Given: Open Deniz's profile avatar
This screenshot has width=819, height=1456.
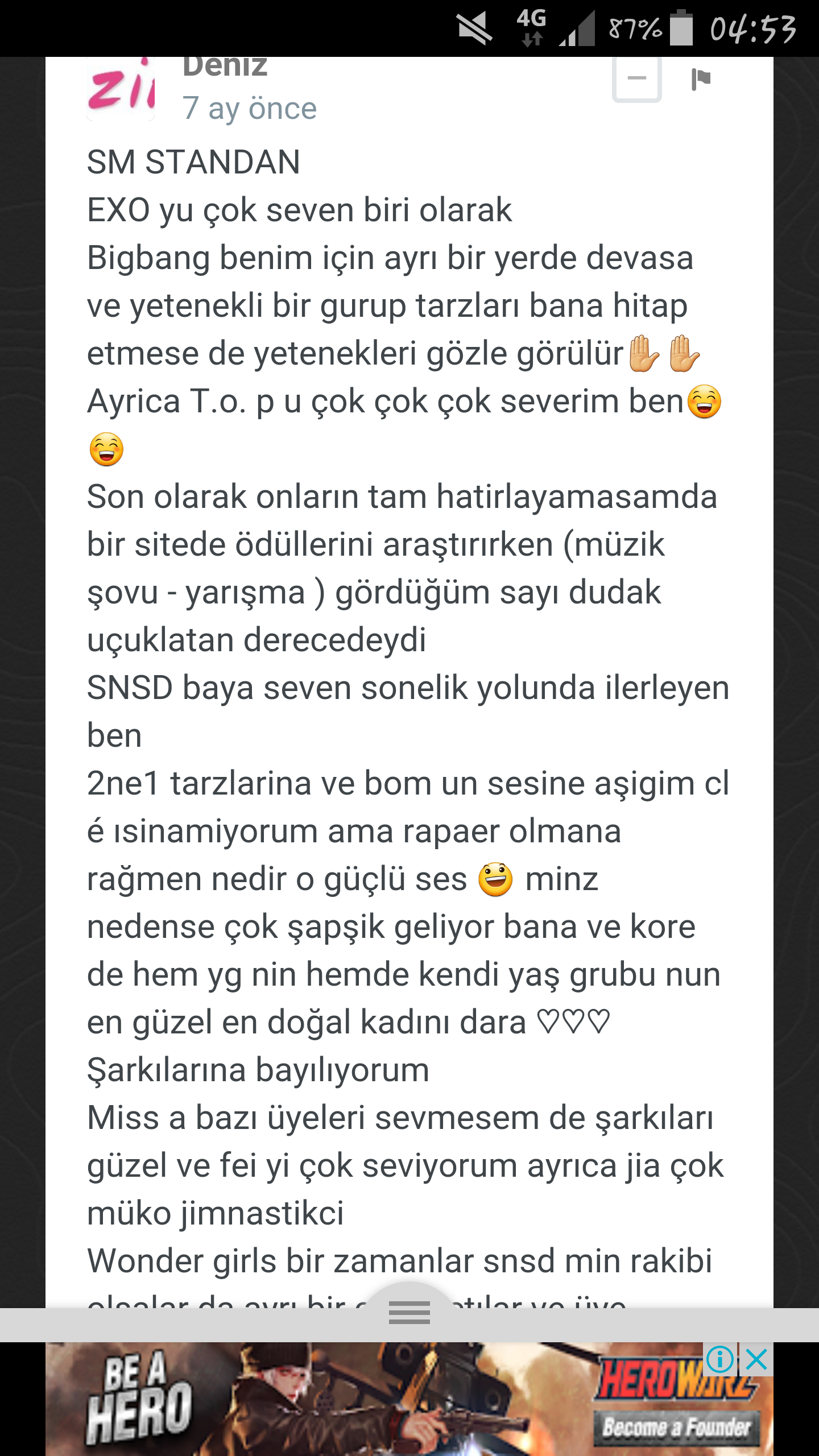Looking at the screenshot, I should [x=121, y=89].
